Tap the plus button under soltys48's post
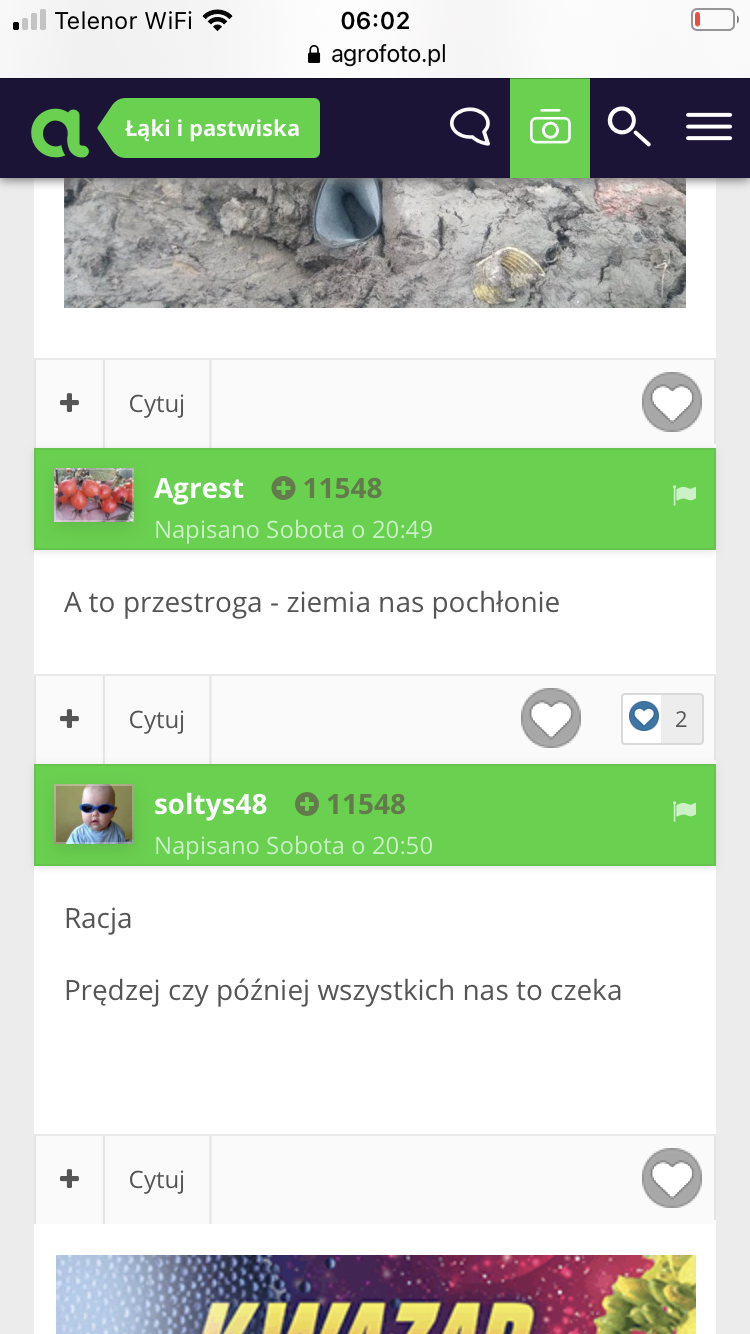The image size is (750, 1334). tap(69, 1179)
